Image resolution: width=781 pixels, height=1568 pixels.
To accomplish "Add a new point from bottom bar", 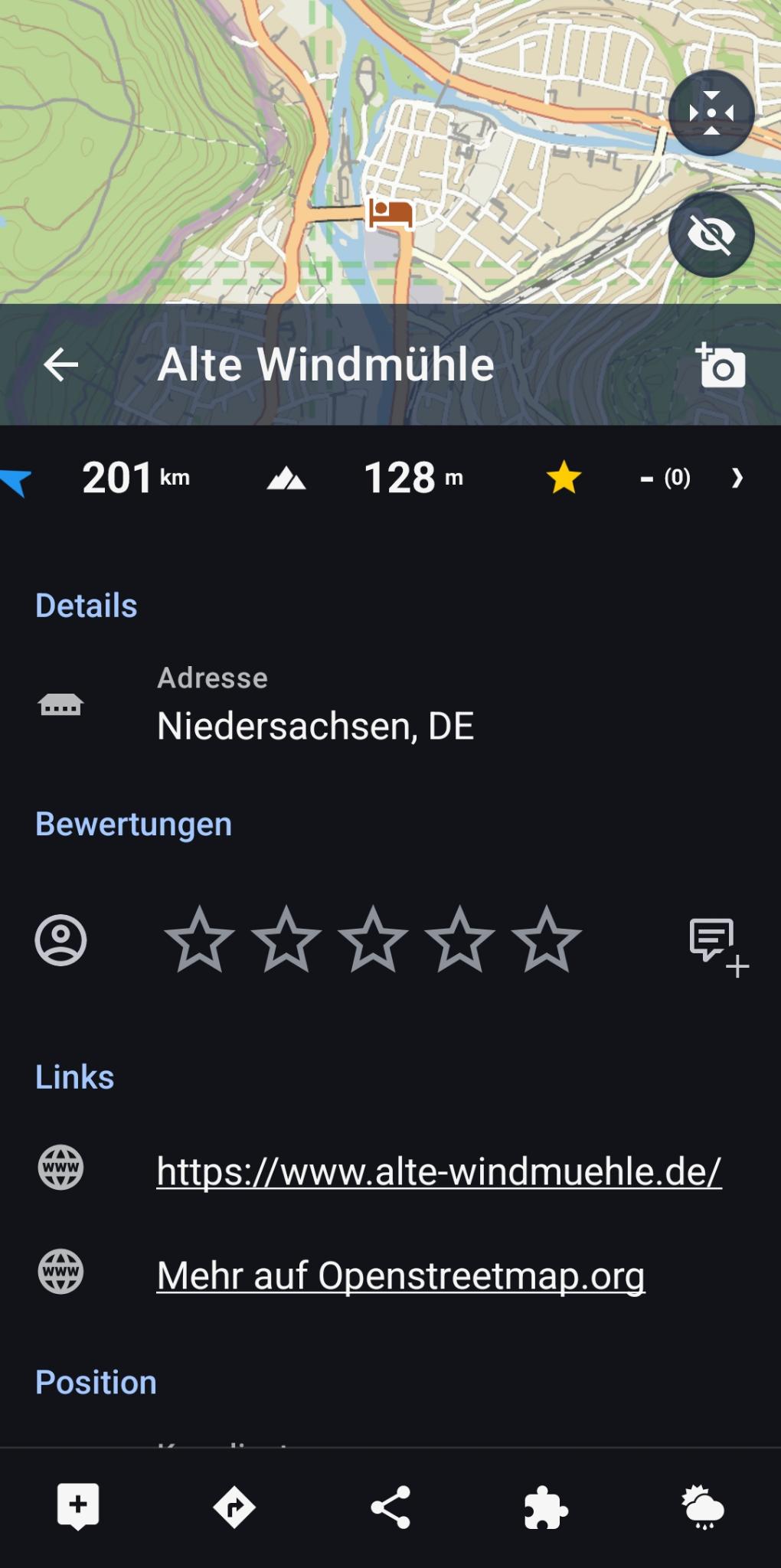I will click(78, 1507).
